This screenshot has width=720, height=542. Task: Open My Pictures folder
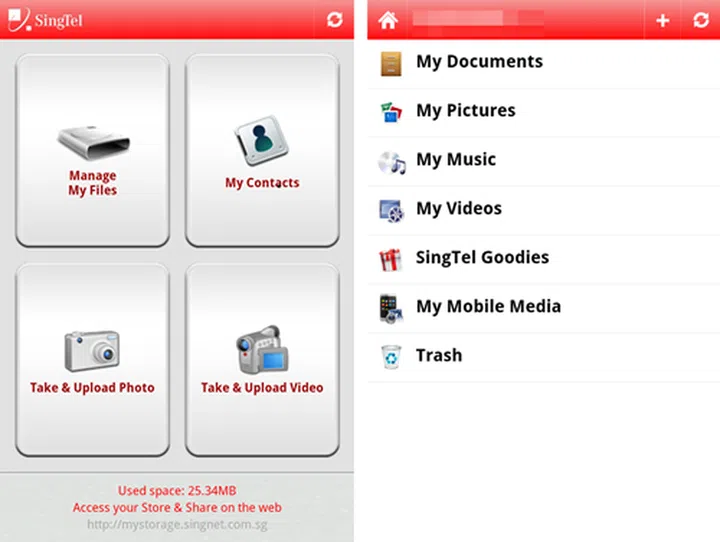(x=465, y=111)
